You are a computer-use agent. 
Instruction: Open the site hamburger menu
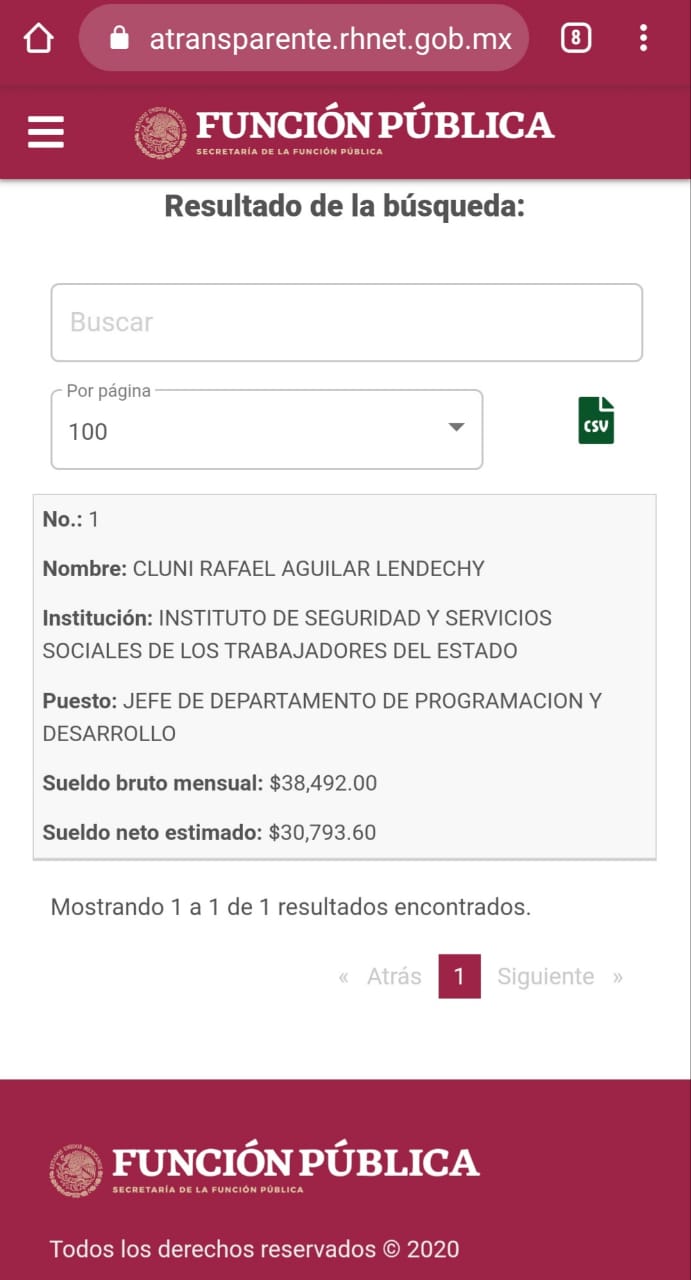(46, 132)
